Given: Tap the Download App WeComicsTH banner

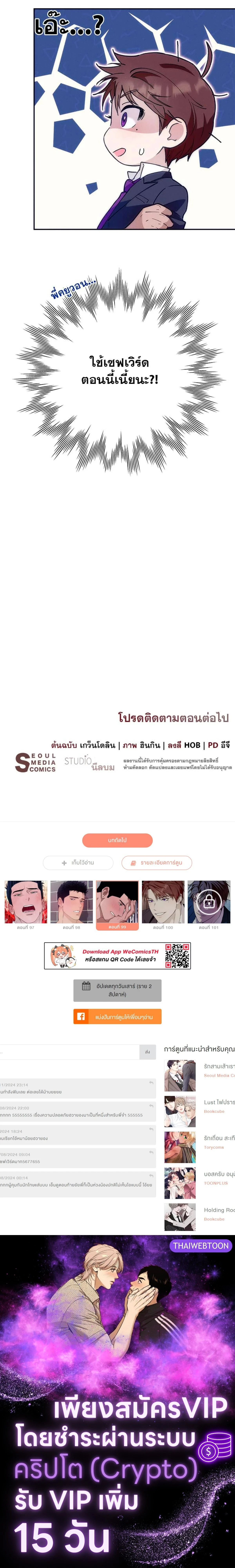Looking at the screenshot, I should (117, 956).
